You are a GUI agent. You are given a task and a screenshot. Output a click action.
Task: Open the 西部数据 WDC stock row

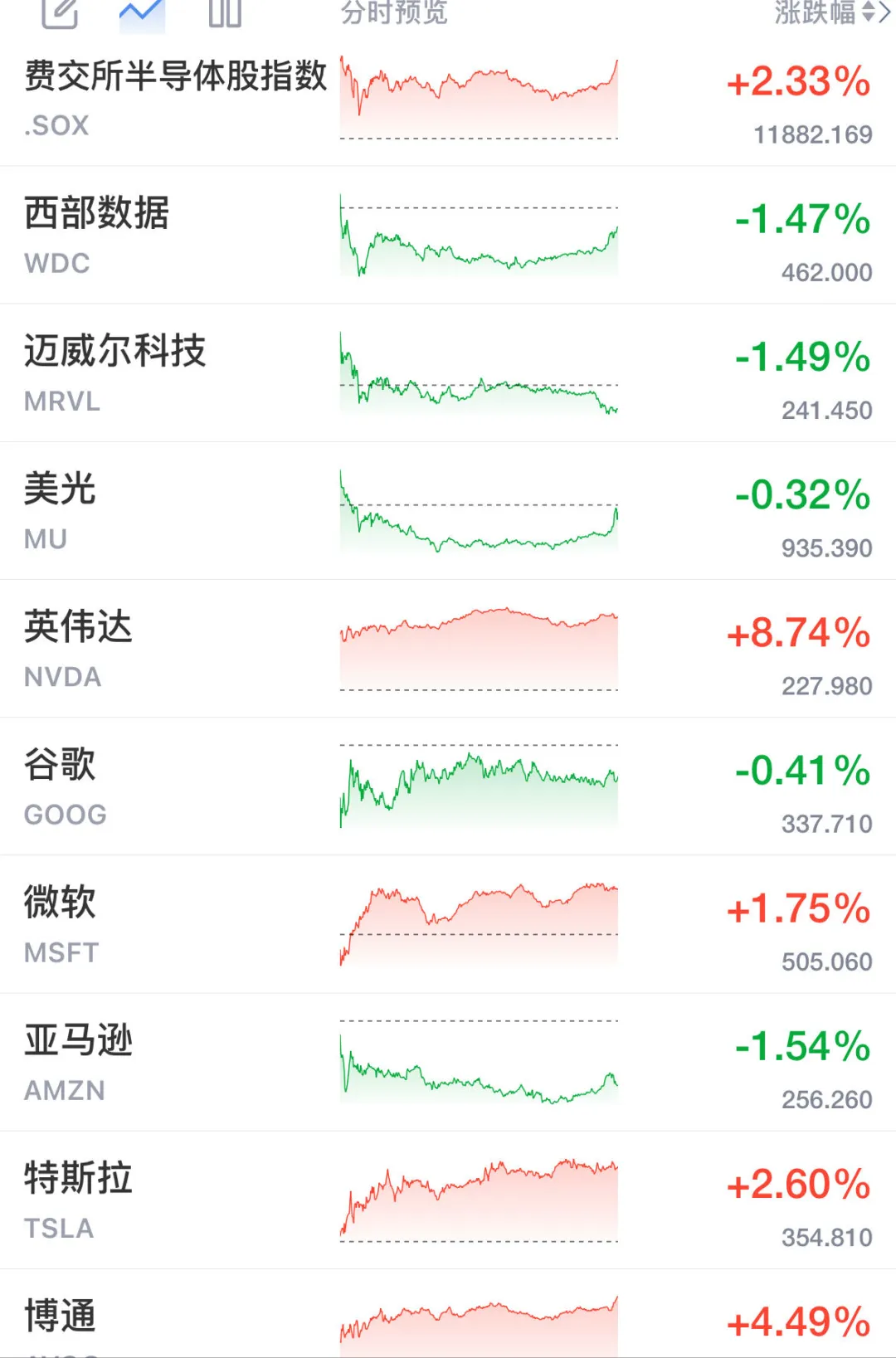click(x=448, y=236)
